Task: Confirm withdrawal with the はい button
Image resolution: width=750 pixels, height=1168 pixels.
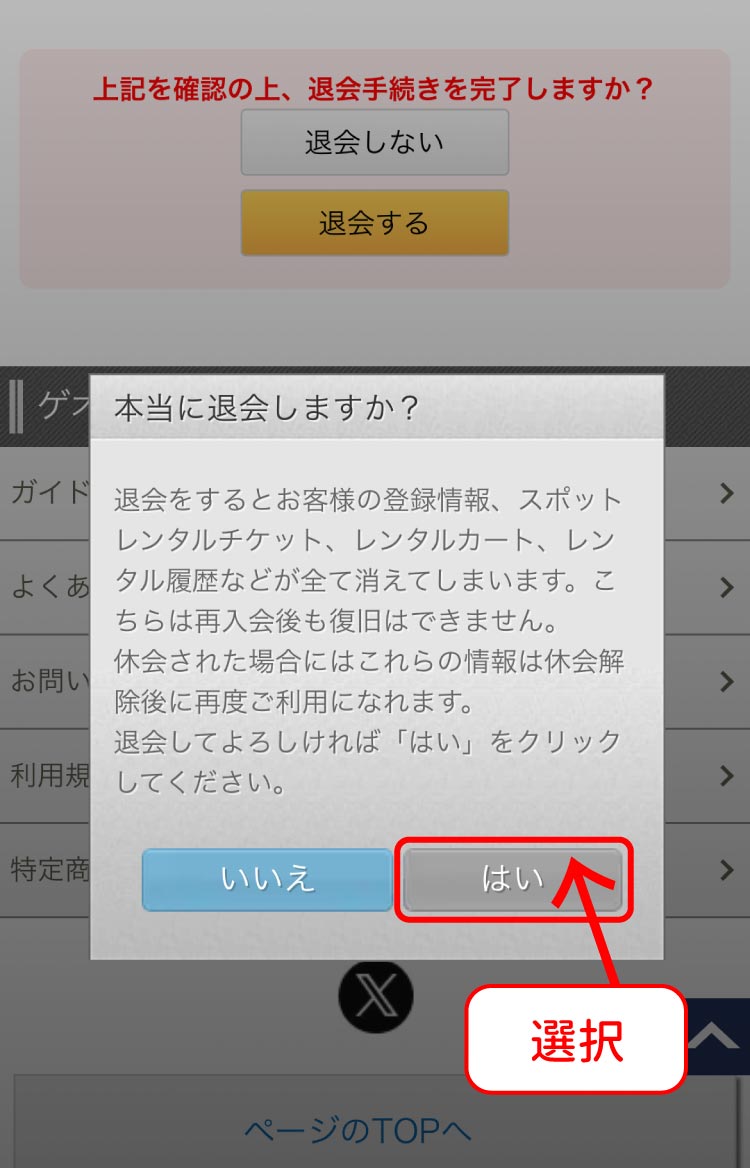Action: [x=513, y=880]
